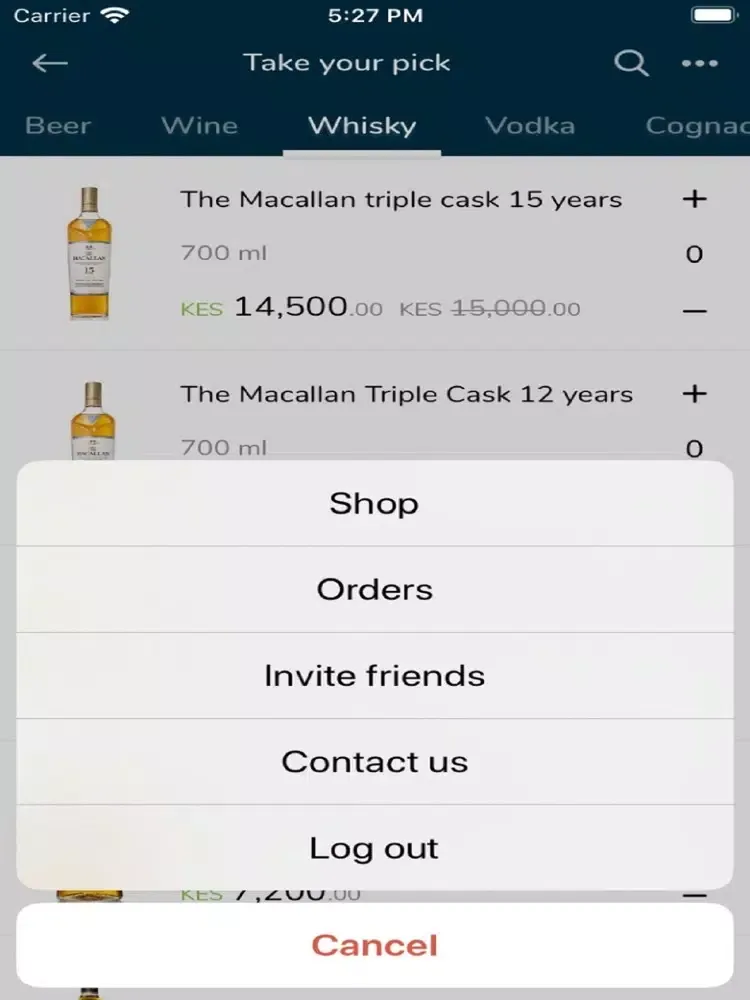Open the Contact us option

pos(374,762)
